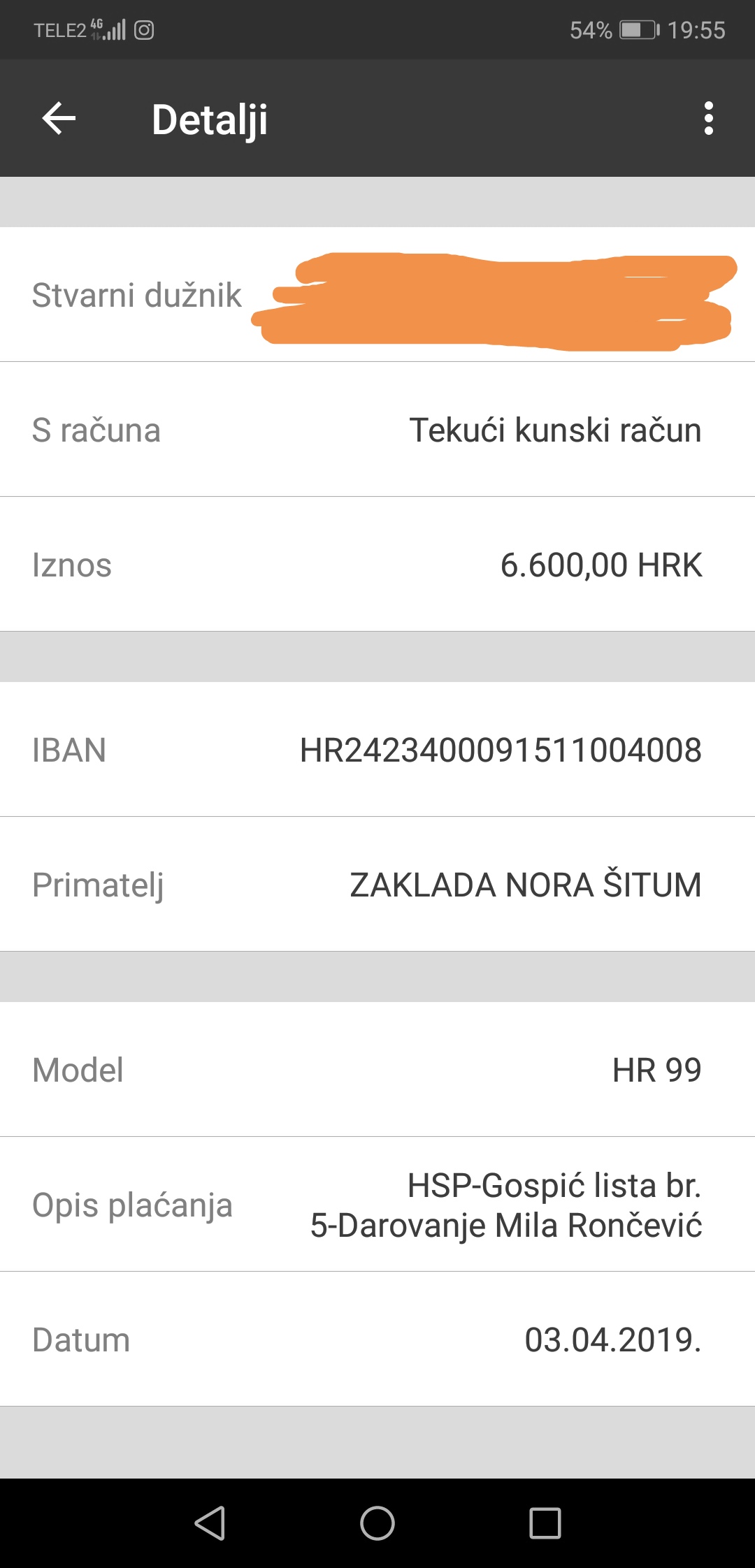The width and height of the screenshot is (755, 1568).
Task: Open the recent apps view
Action: pos(545,1523)
